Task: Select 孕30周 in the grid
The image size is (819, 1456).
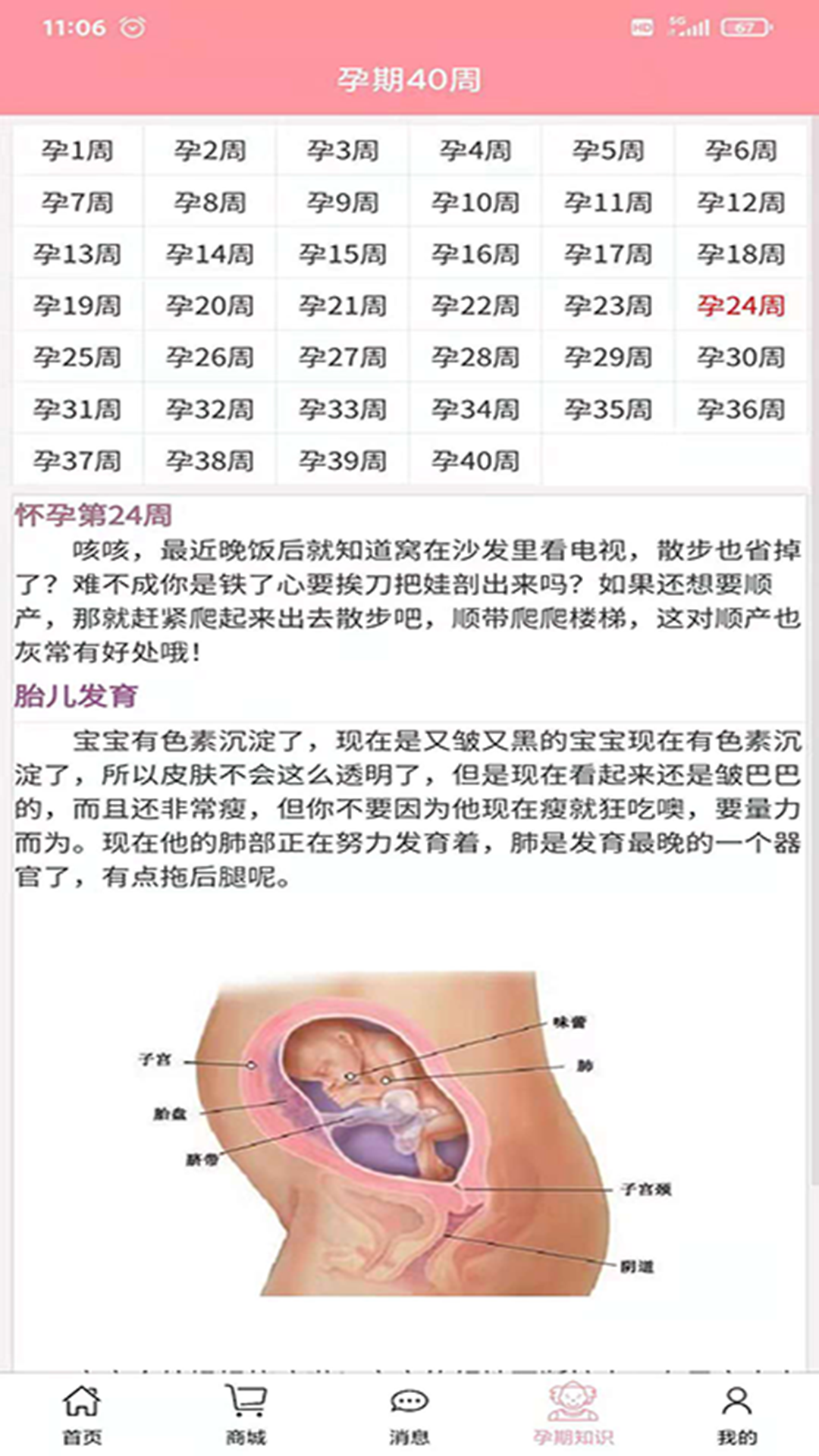Action: 741,357
